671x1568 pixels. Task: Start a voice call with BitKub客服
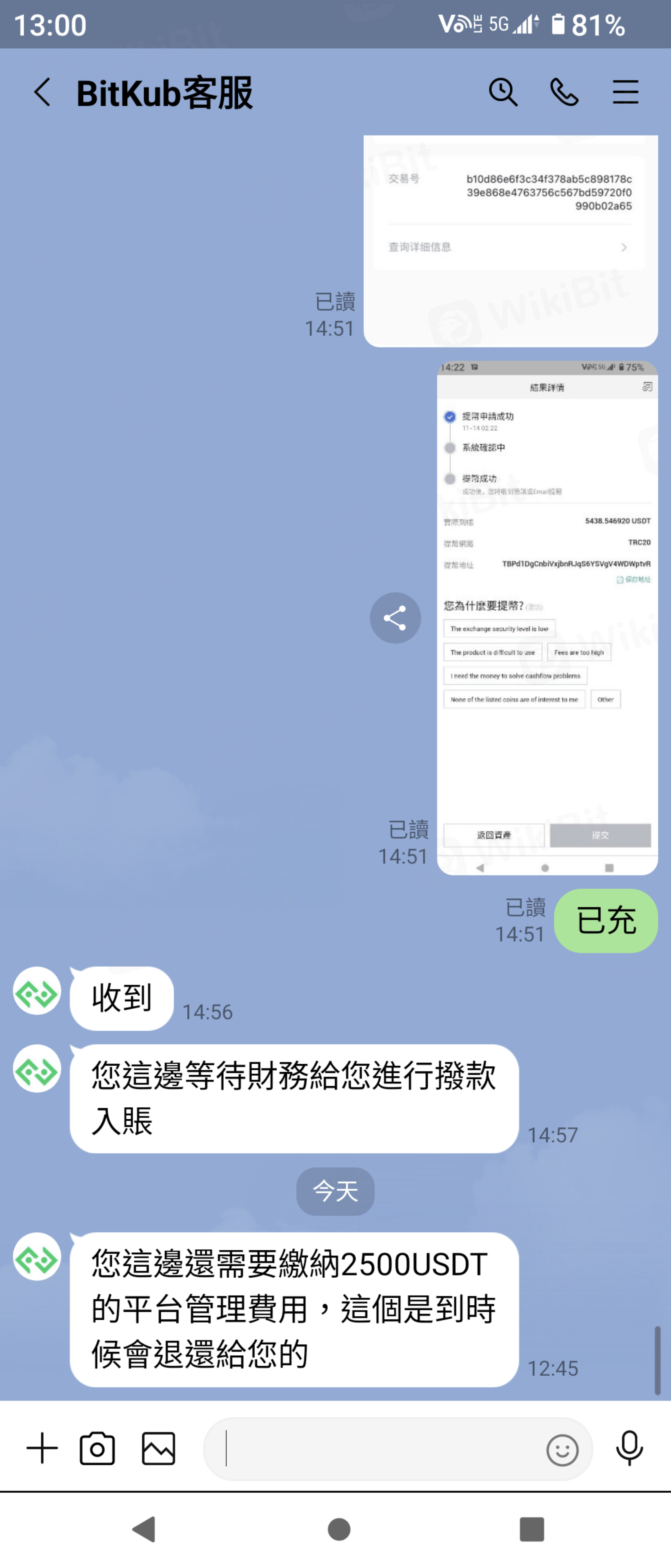coord(564,93)
